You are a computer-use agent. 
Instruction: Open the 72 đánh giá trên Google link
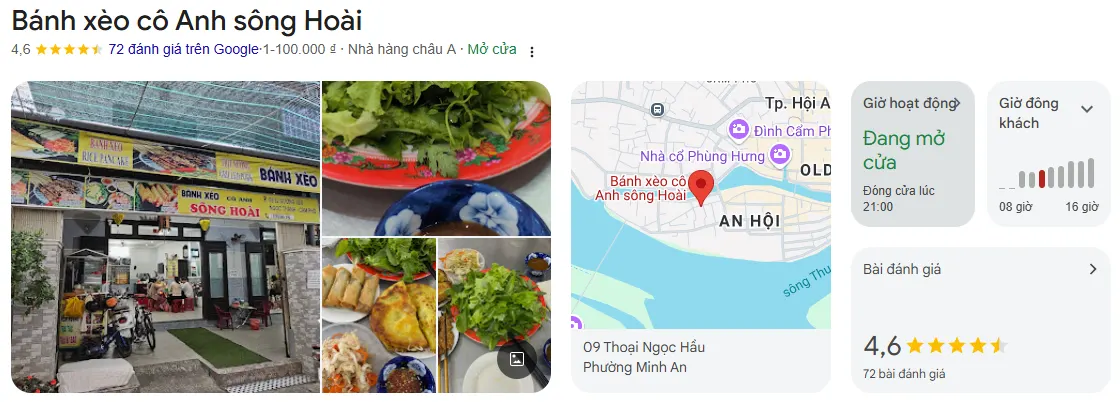(183, 49)
